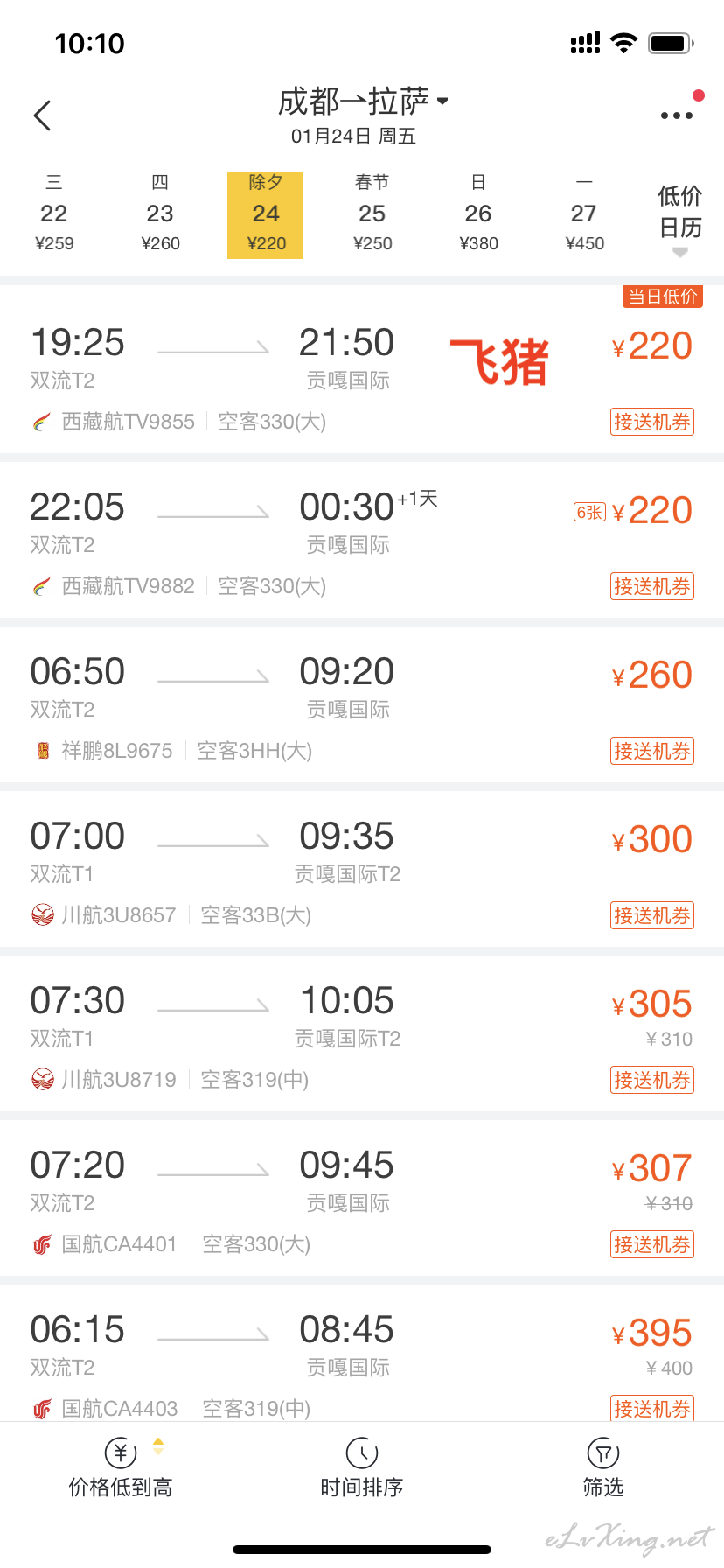Viewport: 724px width, 1568px height.
Task: Open the 07:00 川航3U8657 flight
Action: (x=362, y=869)
